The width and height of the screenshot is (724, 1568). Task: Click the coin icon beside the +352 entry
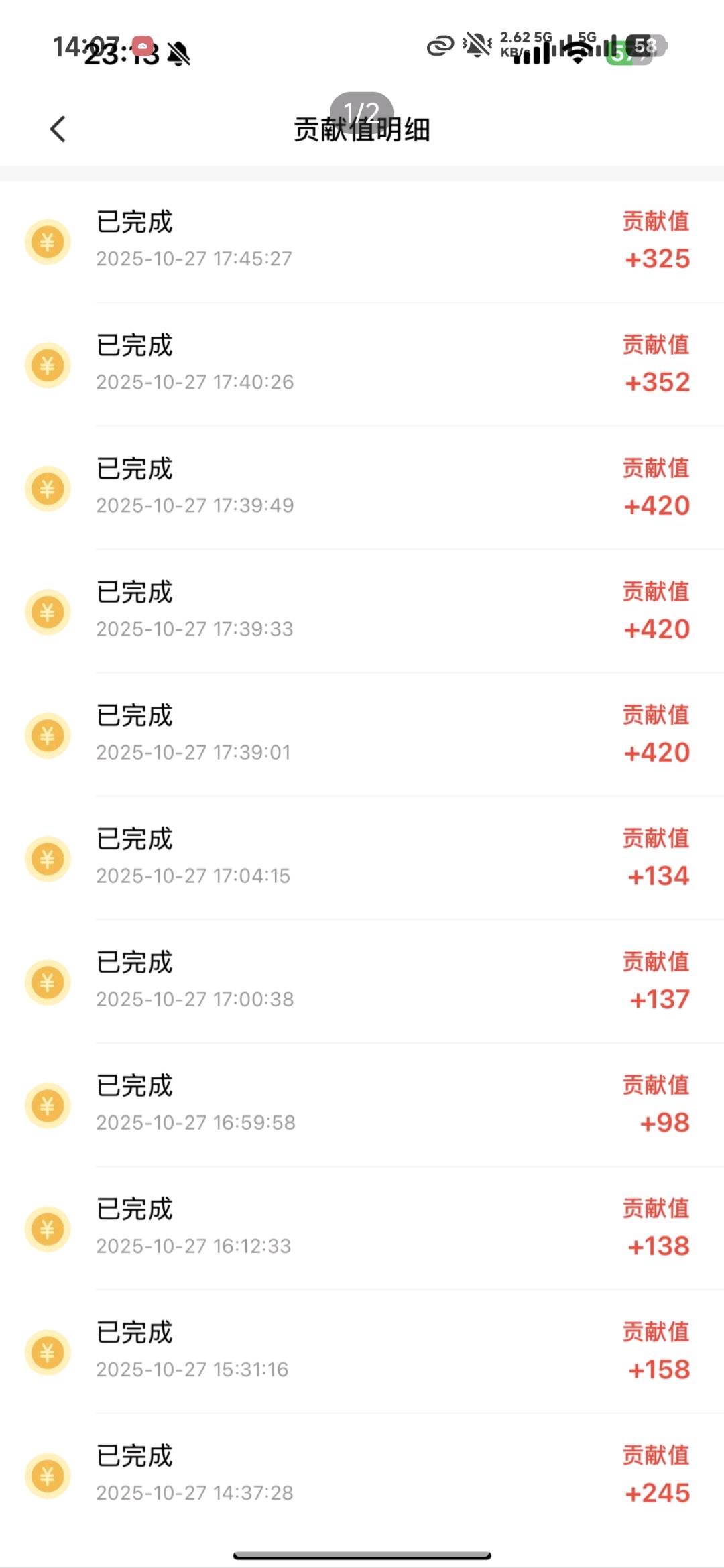coord(48,364)
